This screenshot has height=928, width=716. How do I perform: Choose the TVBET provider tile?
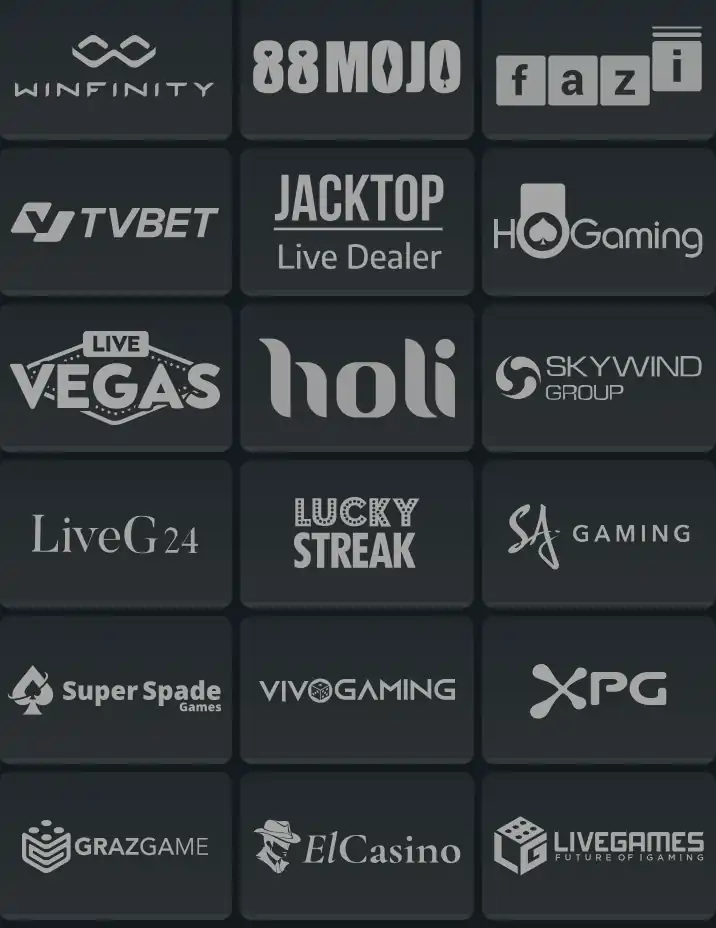tap(115, 222)
